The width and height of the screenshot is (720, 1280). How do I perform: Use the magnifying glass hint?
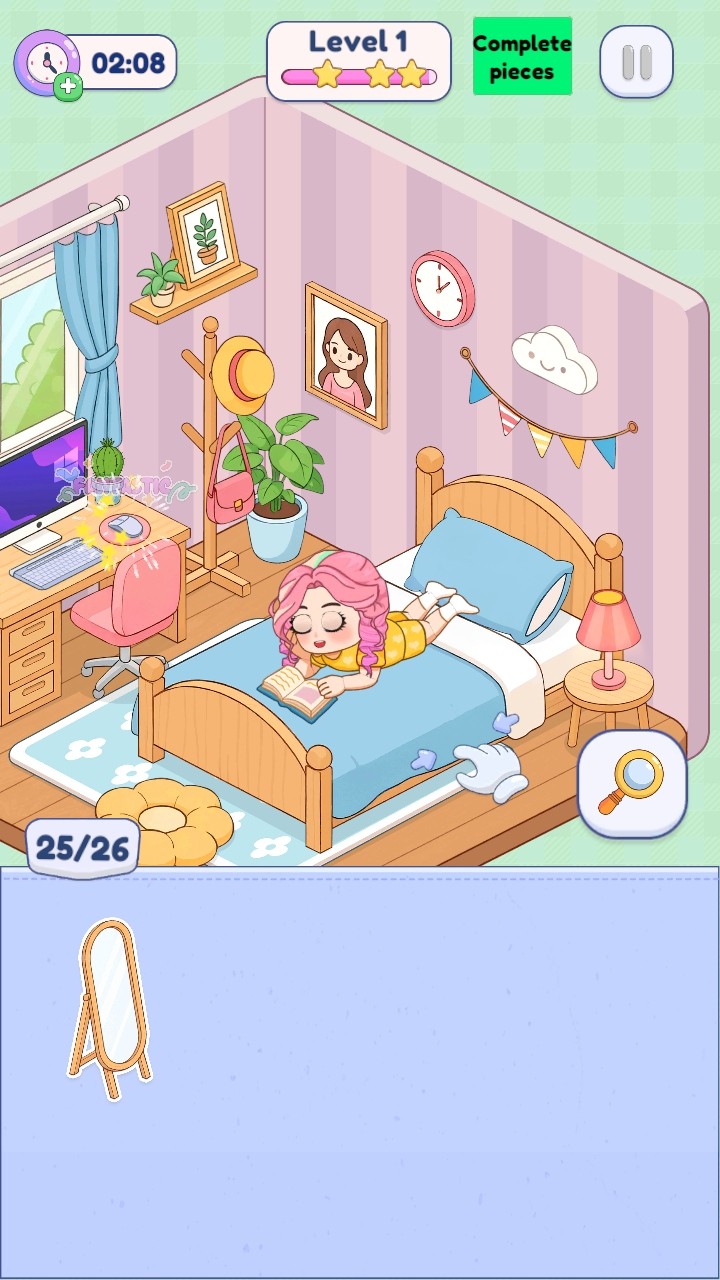pyautogui.click(x=631, y=783)
